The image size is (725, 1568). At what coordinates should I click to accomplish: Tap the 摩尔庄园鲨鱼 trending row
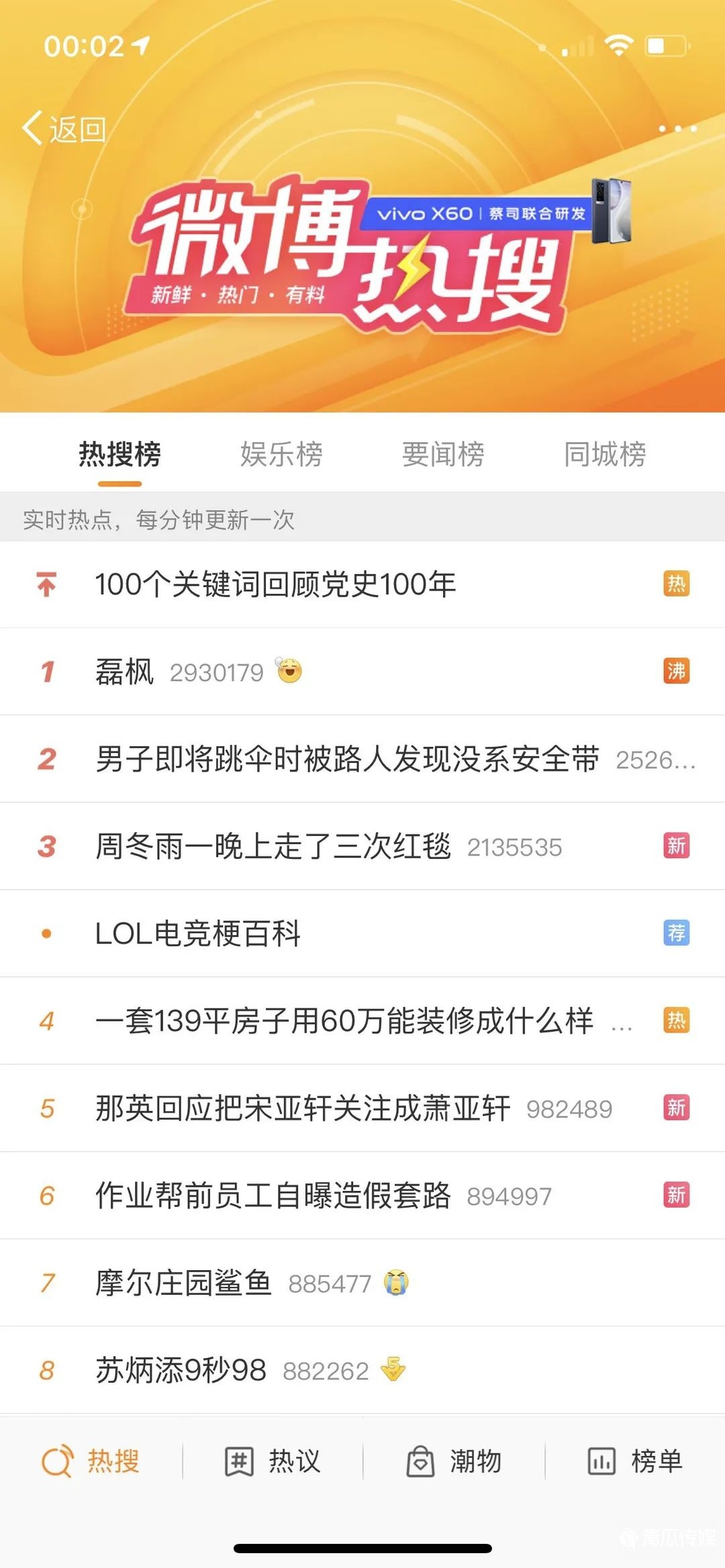(x=183, y=1283)
